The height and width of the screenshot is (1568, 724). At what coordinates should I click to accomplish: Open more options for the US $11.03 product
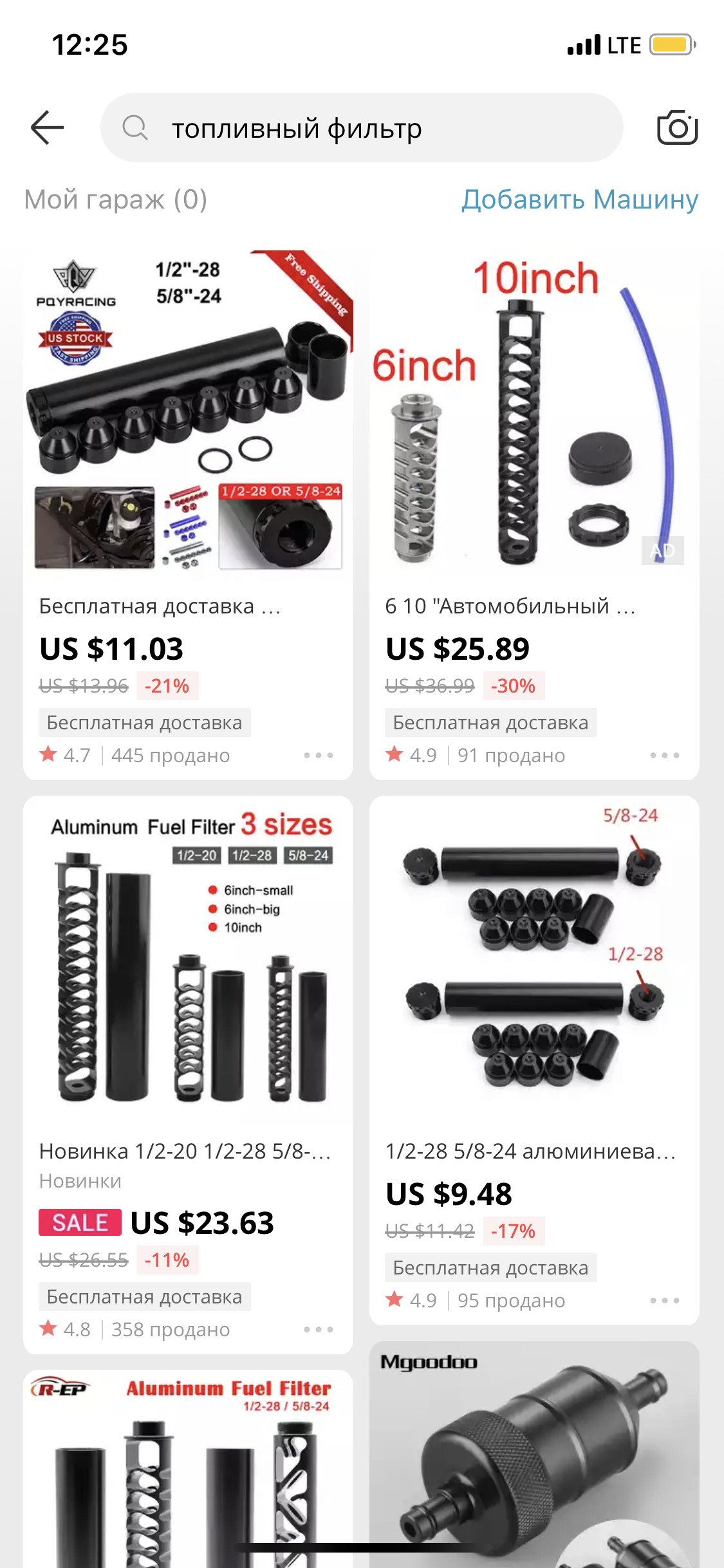click(319, 755)
